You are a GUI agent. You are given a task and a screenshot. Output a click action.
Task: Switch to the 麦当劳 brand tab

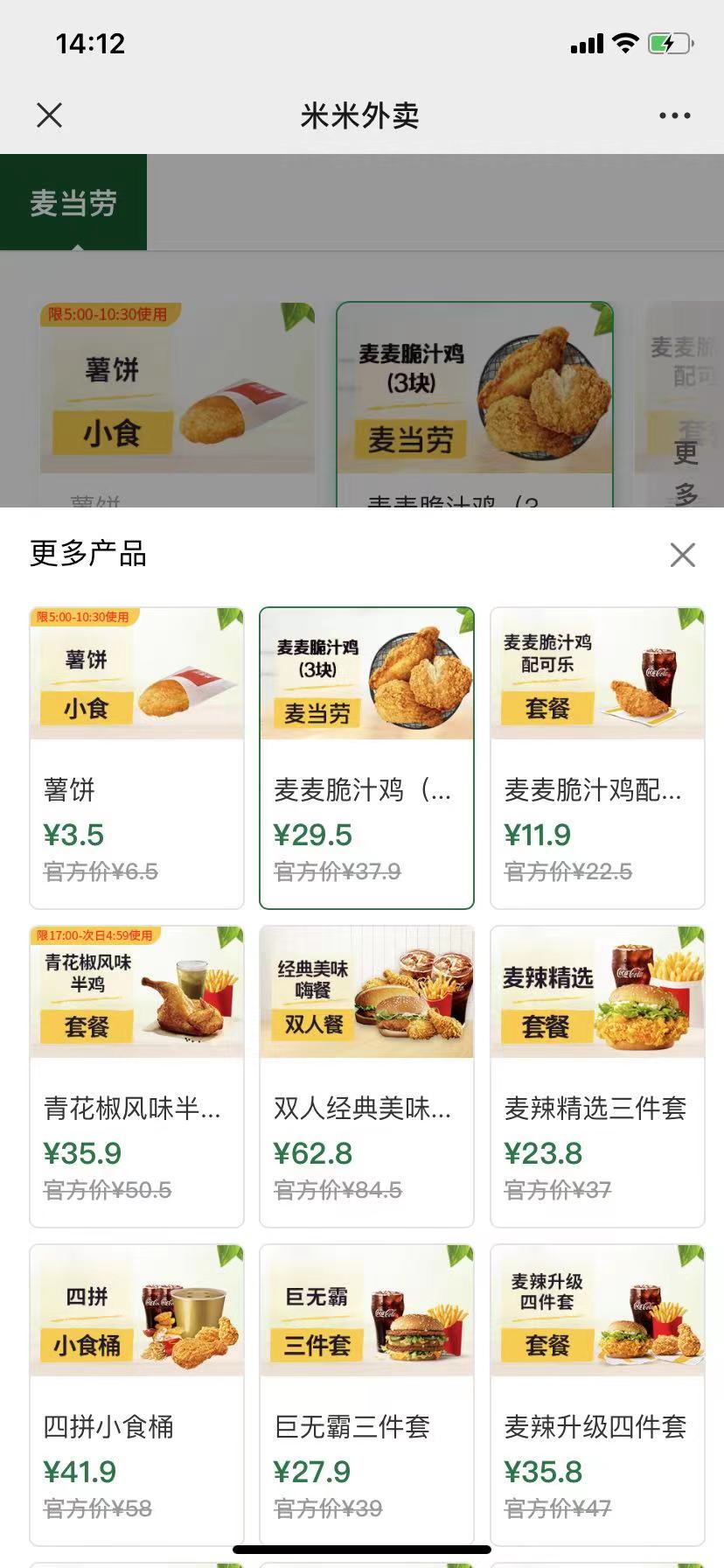(x=73, y=203)
